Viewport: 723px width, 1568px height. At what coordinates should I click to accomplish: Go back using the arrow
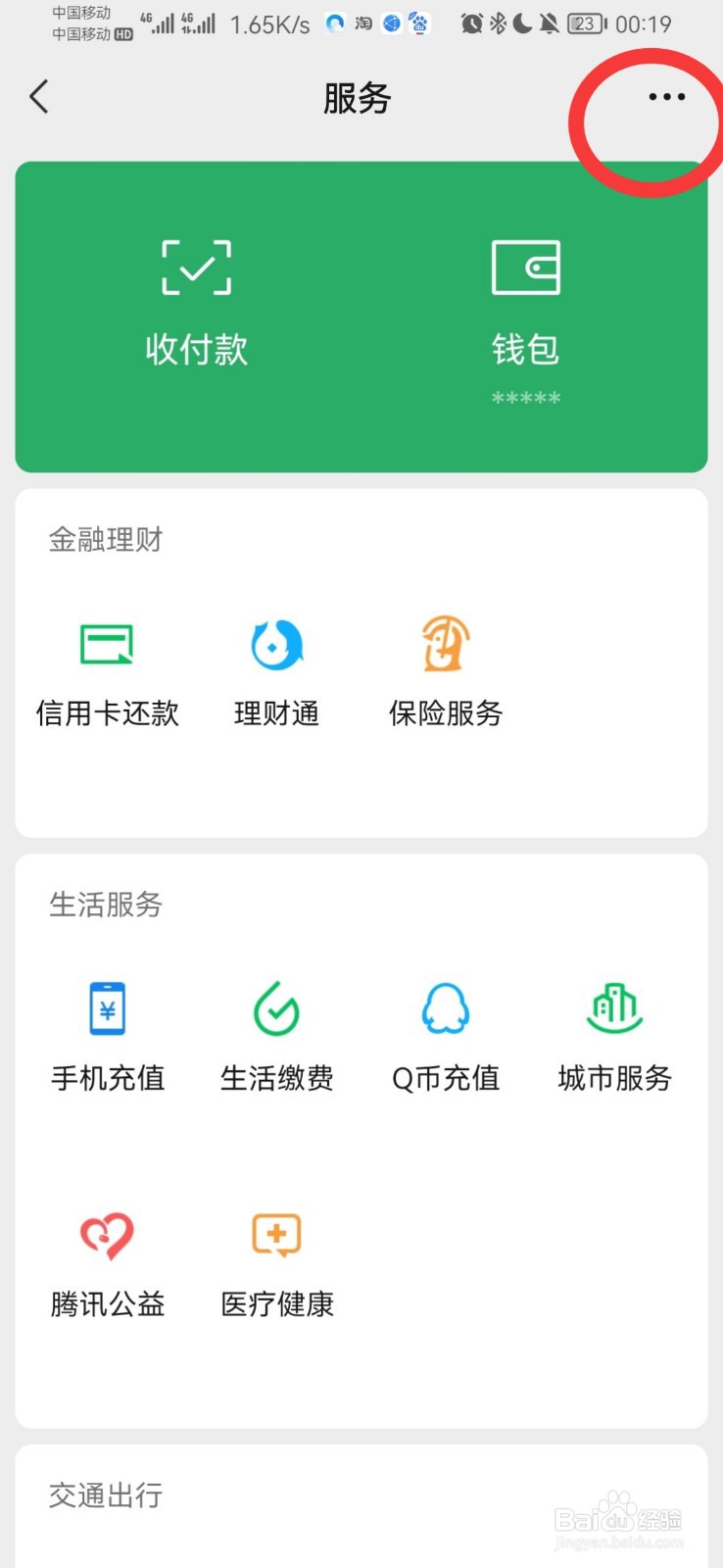click(39, 97)
